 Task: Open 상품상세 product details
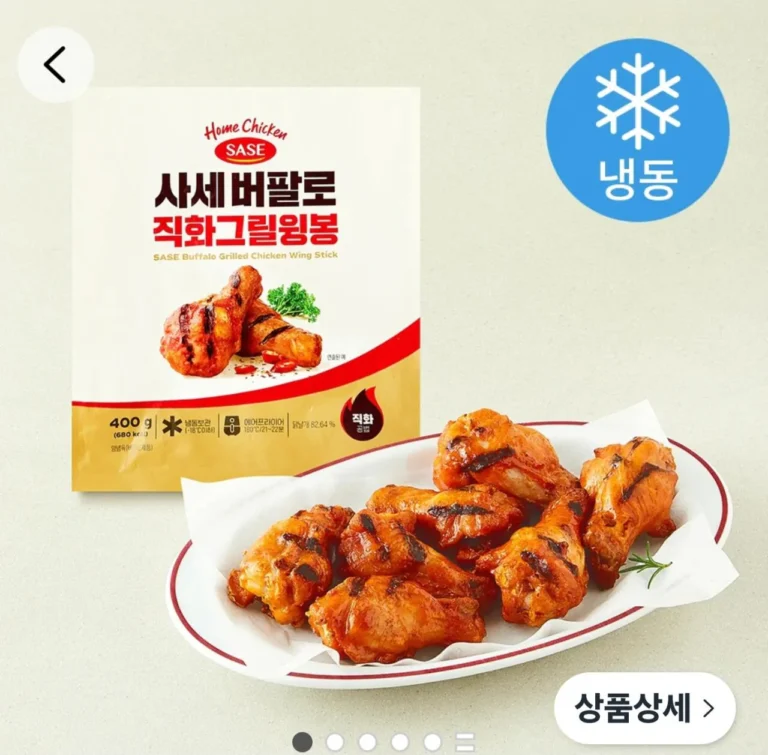(x=645, y=708)
